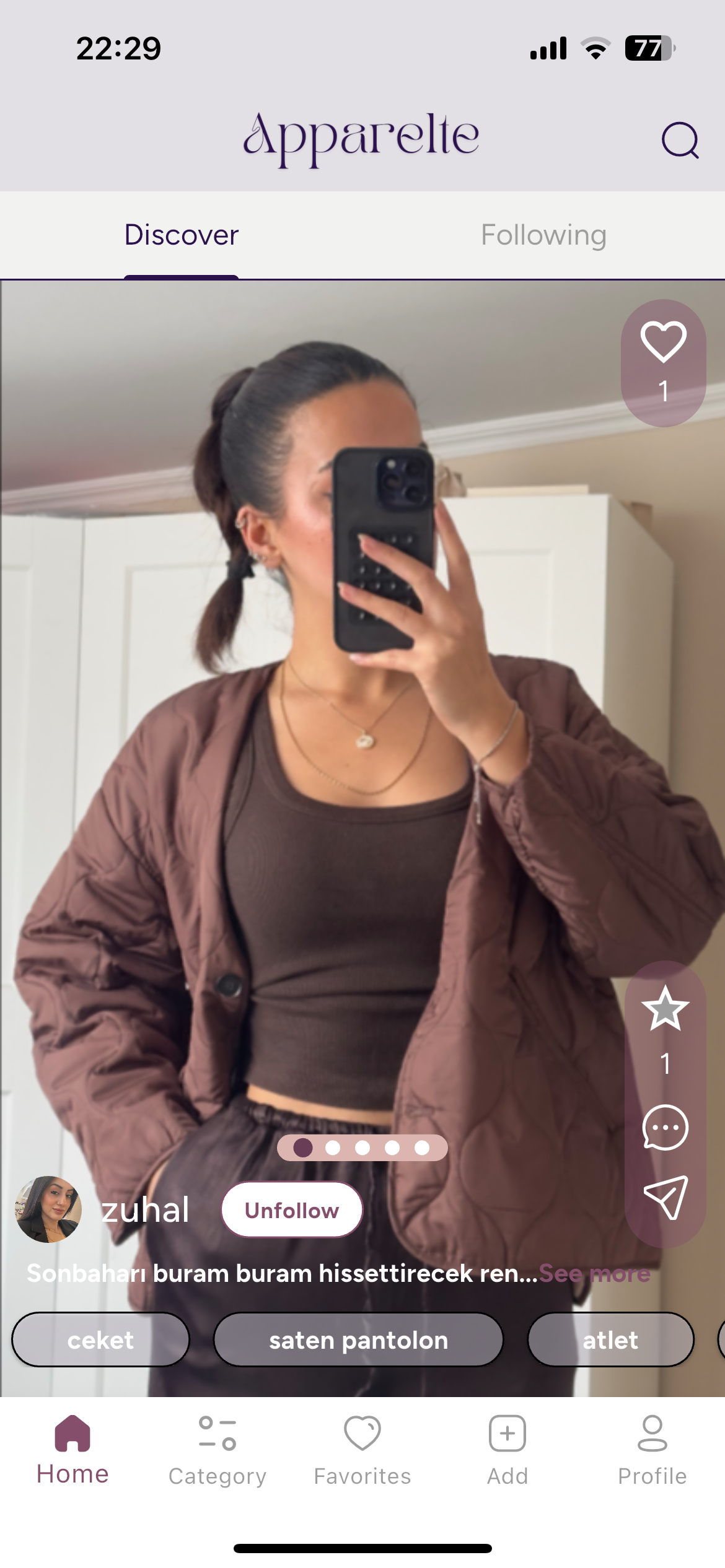Select the Discover tab
Image resolution: width=725 pixels, height=1568 pixels.
tap(181, 235)
